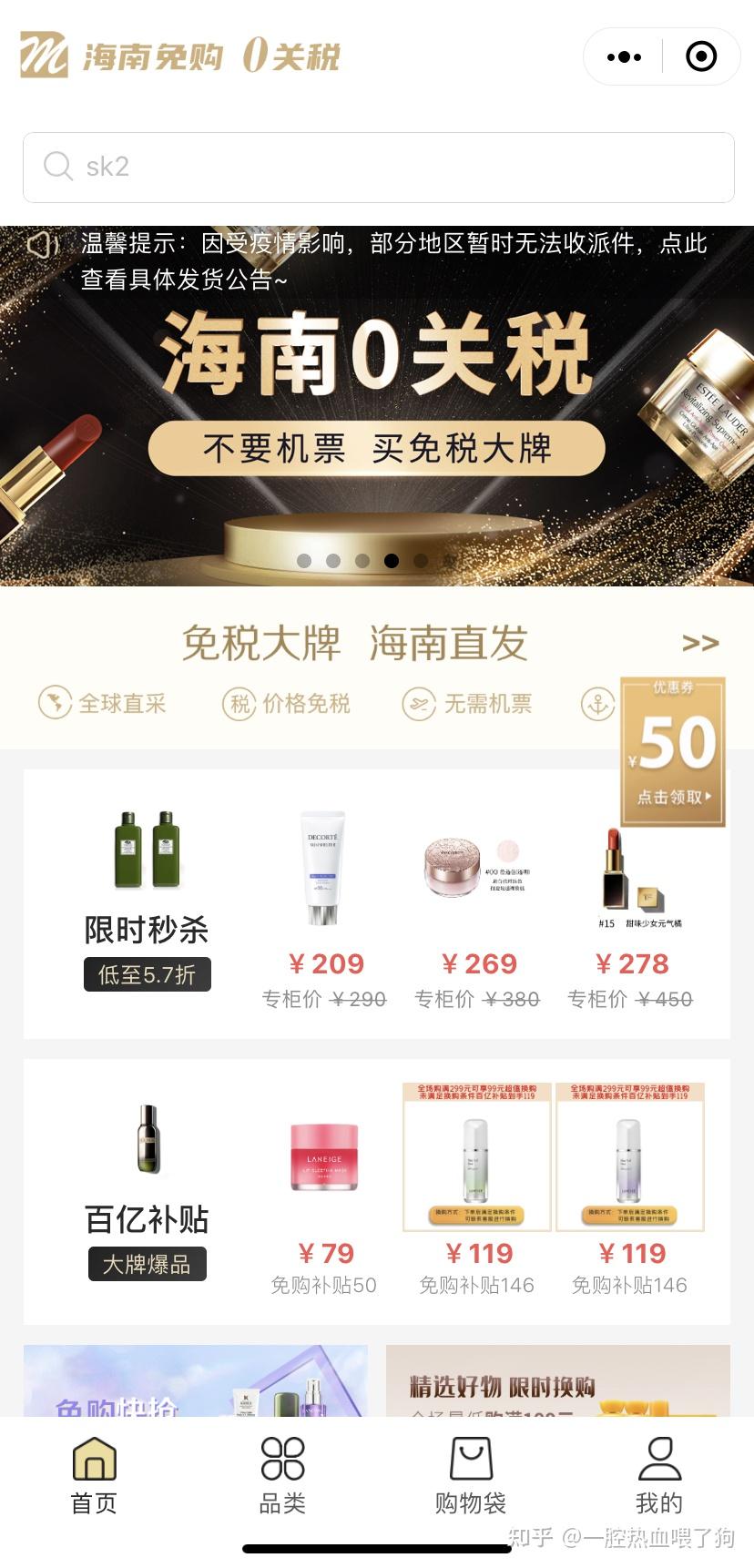754x1568 pixels.
Task: Open the mini program more options menu
Action: click(x=624, y=56)
